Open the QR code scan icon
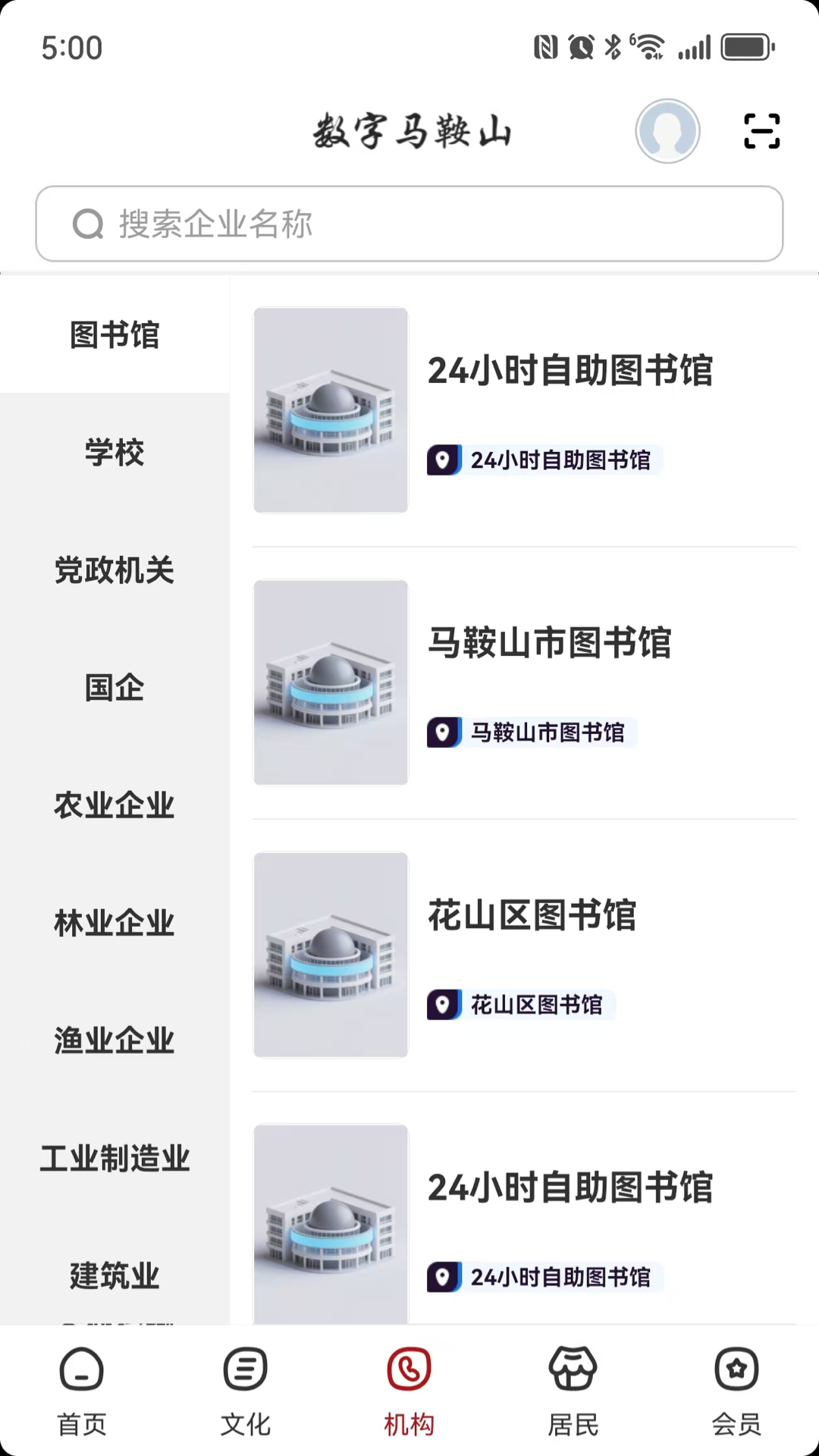This screenshot has width=819, height=1456. click(x=761, y=130)
